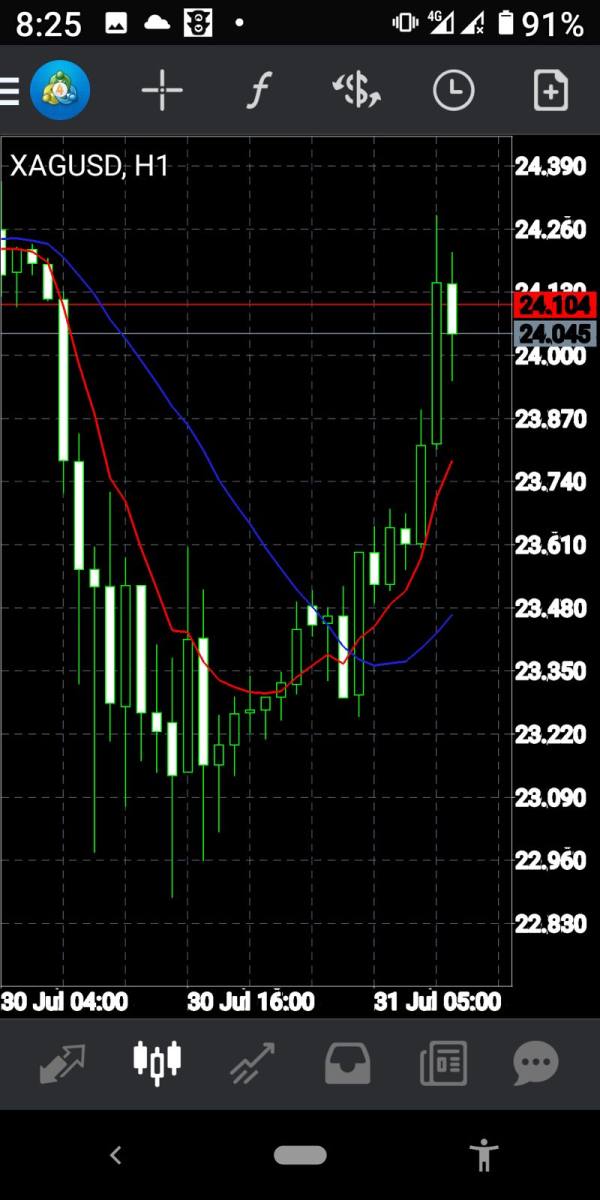
Task: Enable the crosshair cursor tool
Action: click(162, 92)
